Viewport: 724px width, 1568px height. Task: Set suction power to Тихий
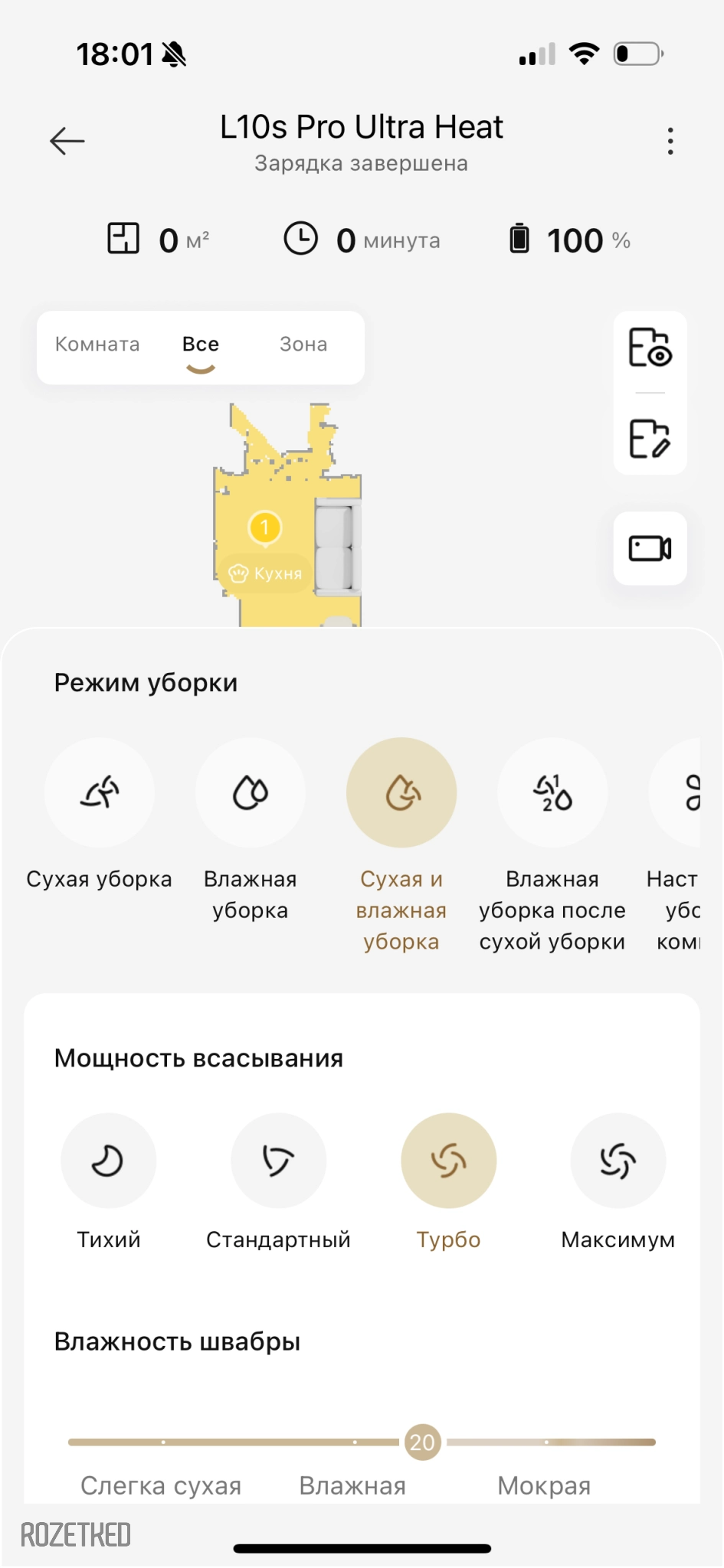109,1161
